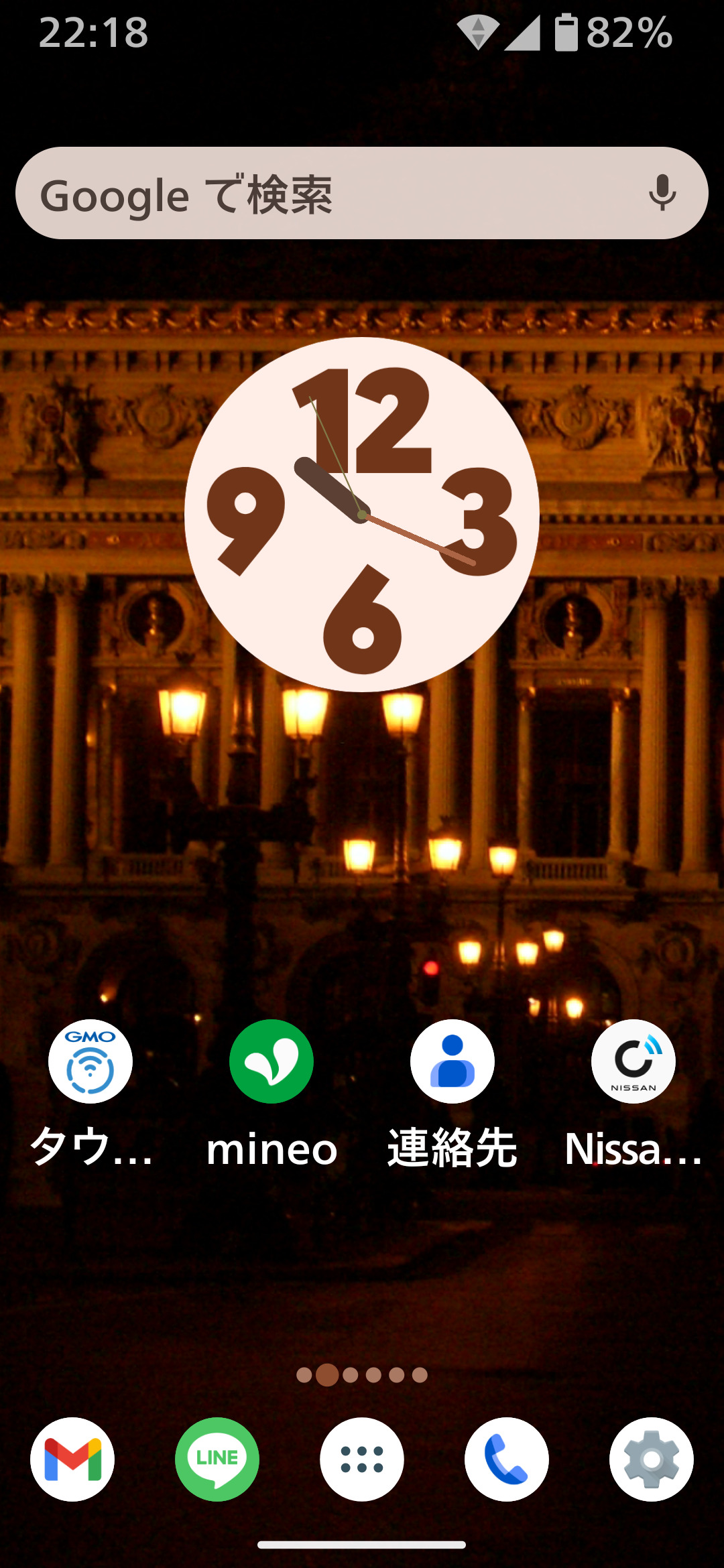Open the Settings gear
The width and height of the screenshot is (724, 1568).
(x=652, y=1459)
